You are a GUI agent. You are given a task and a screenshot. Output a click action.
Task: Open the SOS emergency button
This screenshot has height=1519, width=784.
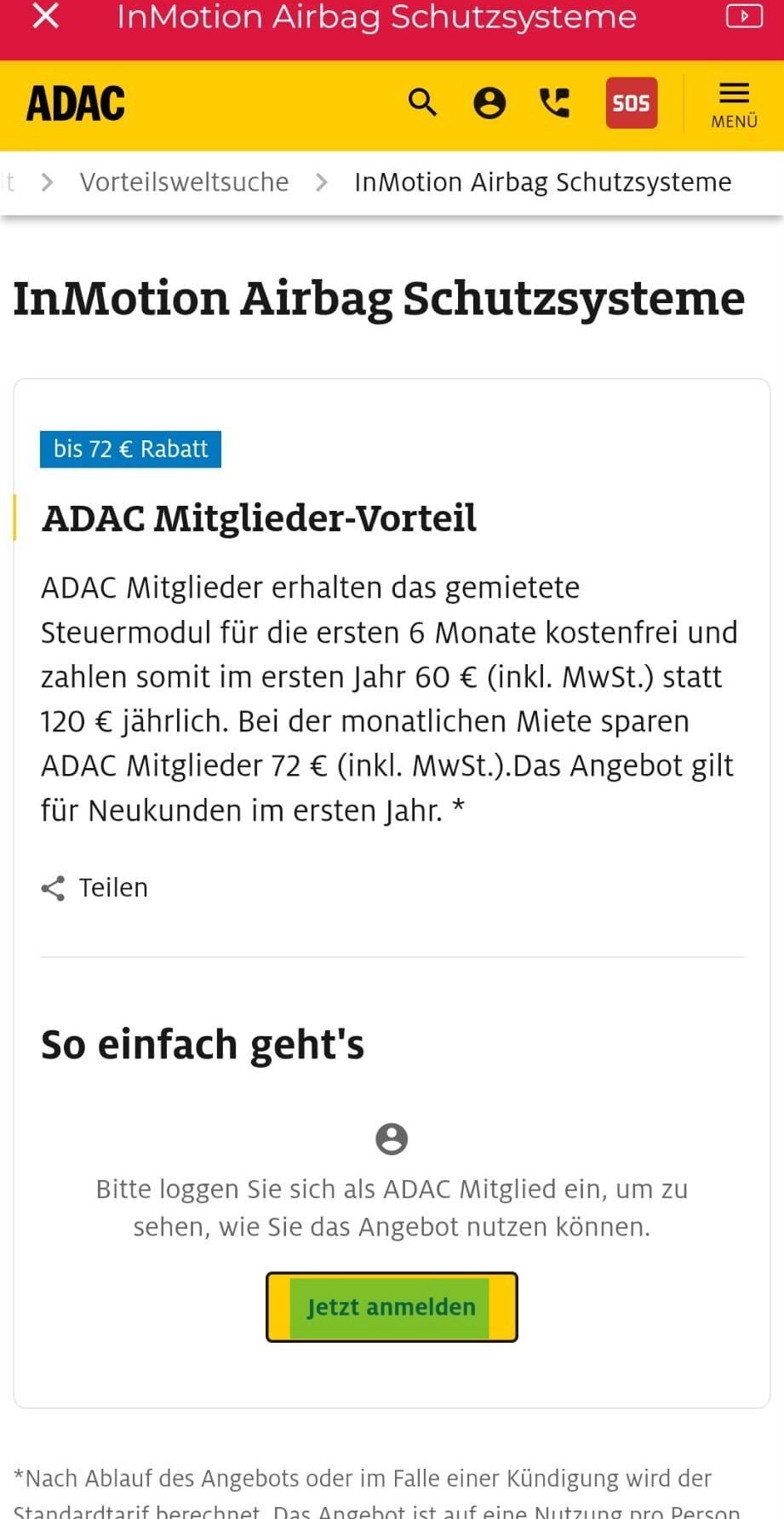(632, 103)
